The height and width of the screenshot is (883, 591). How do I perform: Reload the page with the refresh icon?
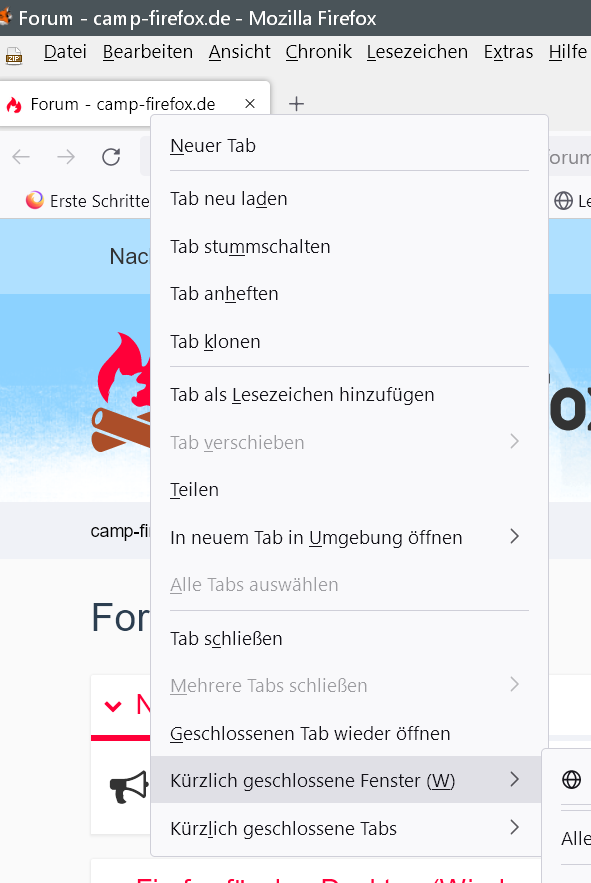pos(111,157)
